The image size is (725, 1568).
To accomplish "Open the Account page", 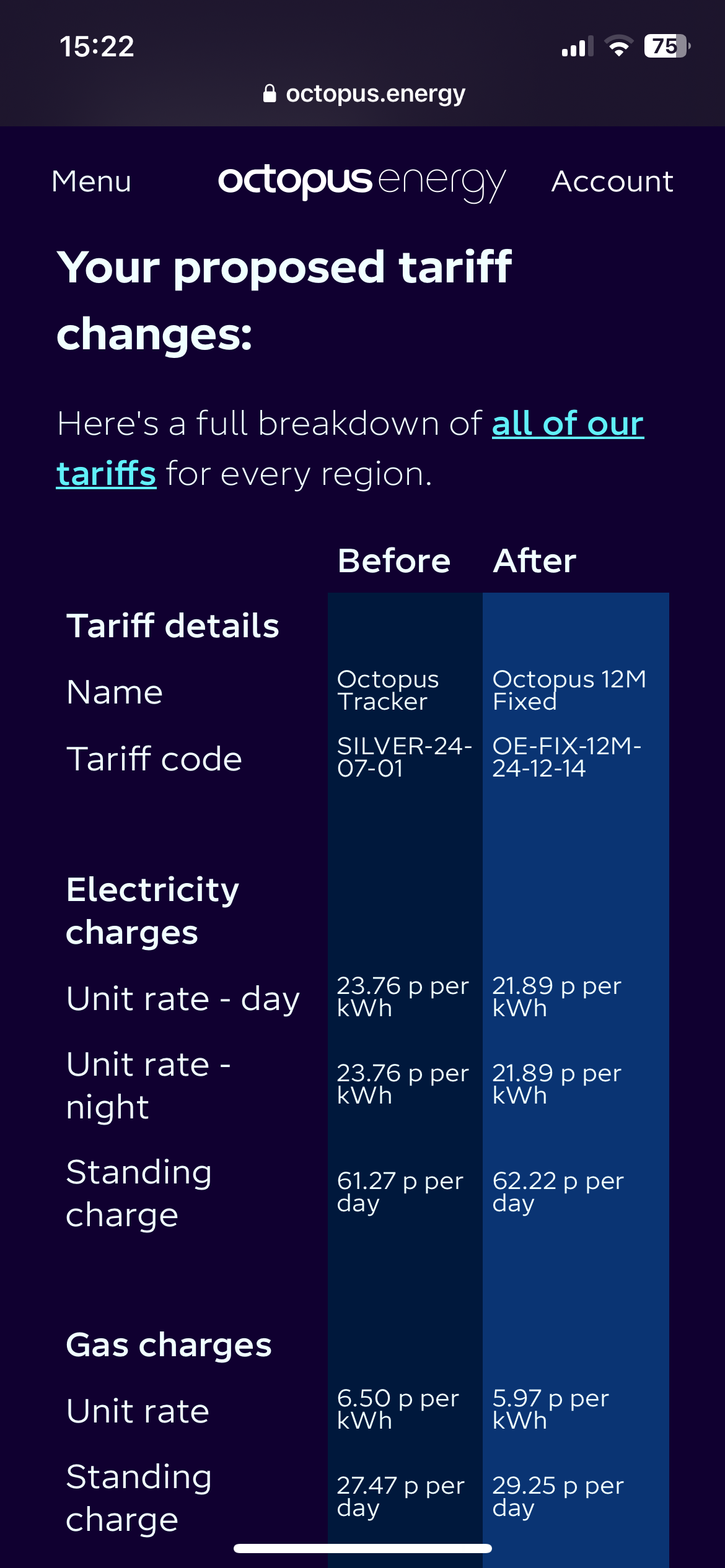I will coord(612,181).
